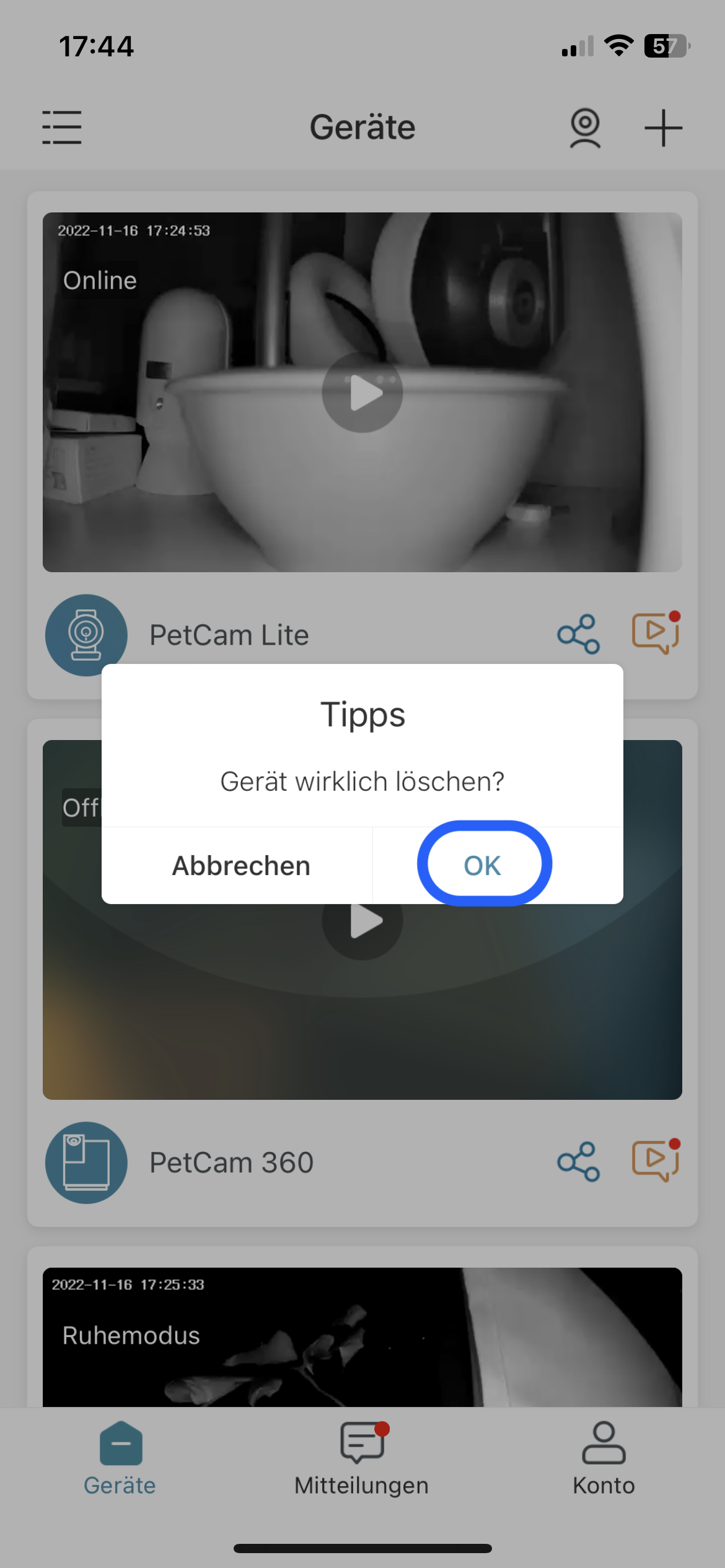The height and width of the screenshot is (1568, 725).
Task: Add a new device with plus icon
Action: tap(663, 128)
